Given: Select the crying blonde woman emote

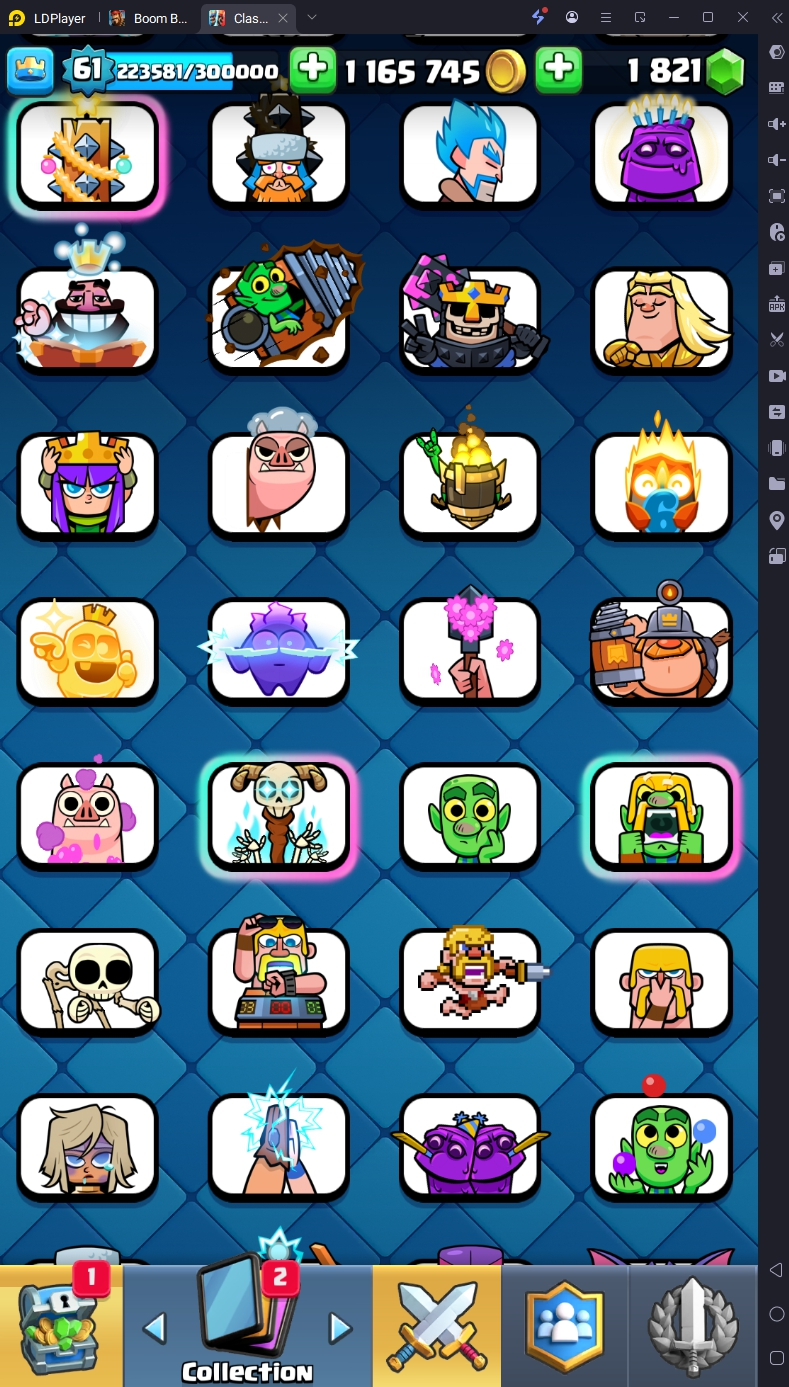Looking at the screenshot, I should (x=87, y=1146).
